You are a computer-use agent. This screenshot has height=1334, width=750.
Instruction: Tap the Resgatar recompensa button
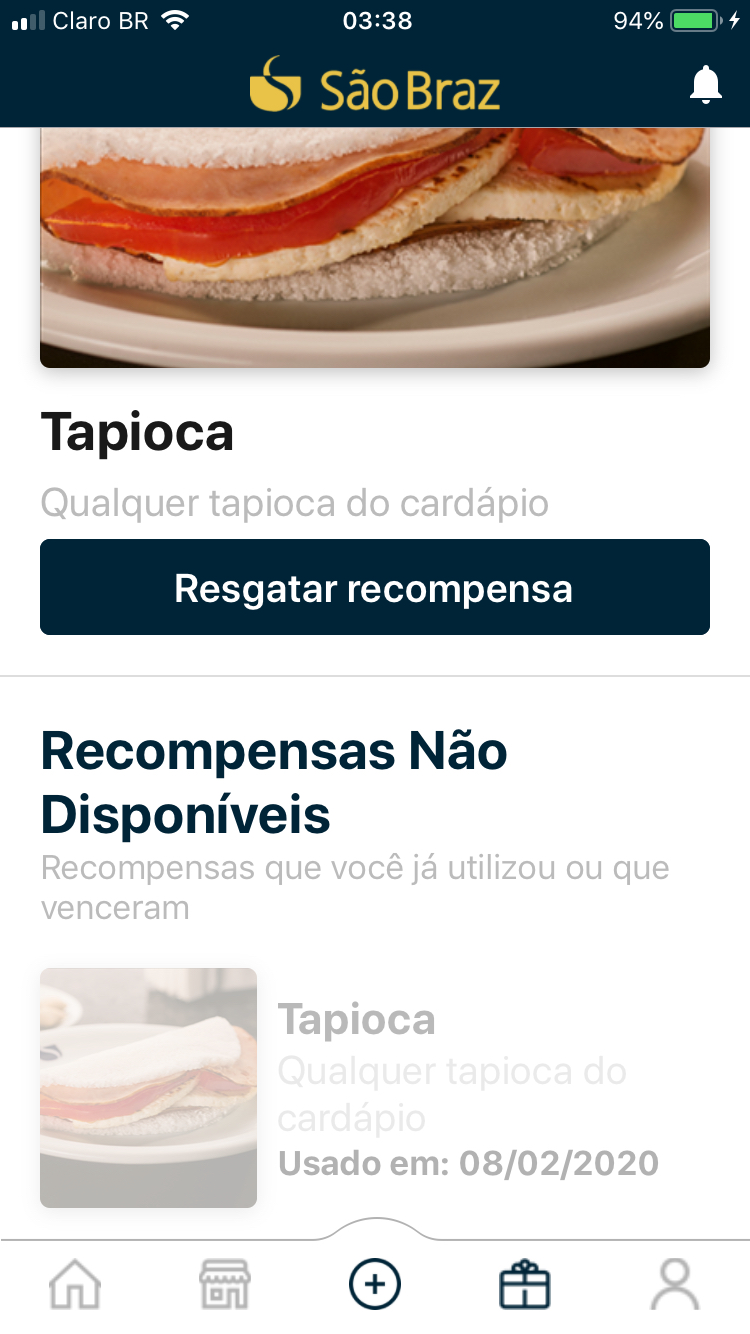pos(375,588)
